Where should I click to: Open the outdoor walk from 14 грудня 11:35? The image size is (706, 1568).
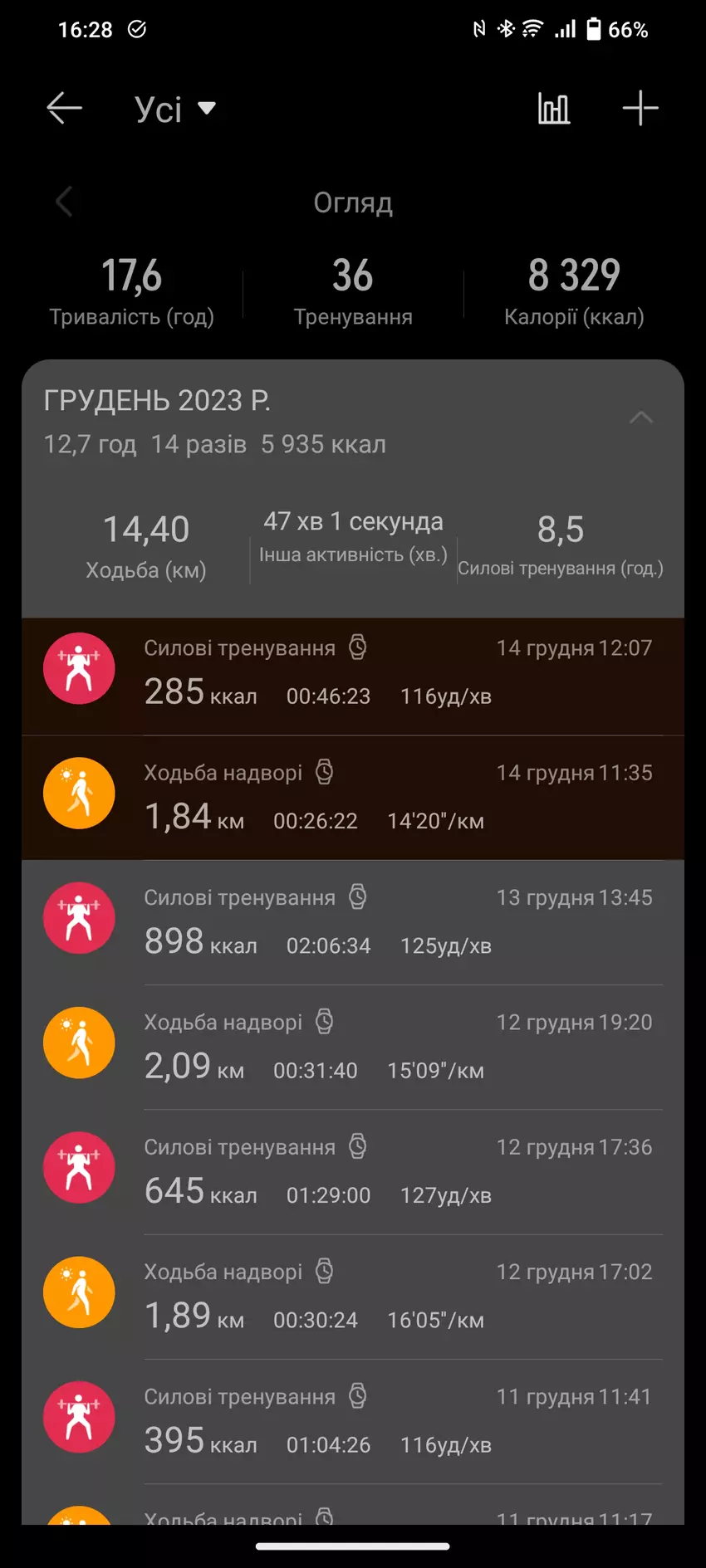click(x=353, y=797)
